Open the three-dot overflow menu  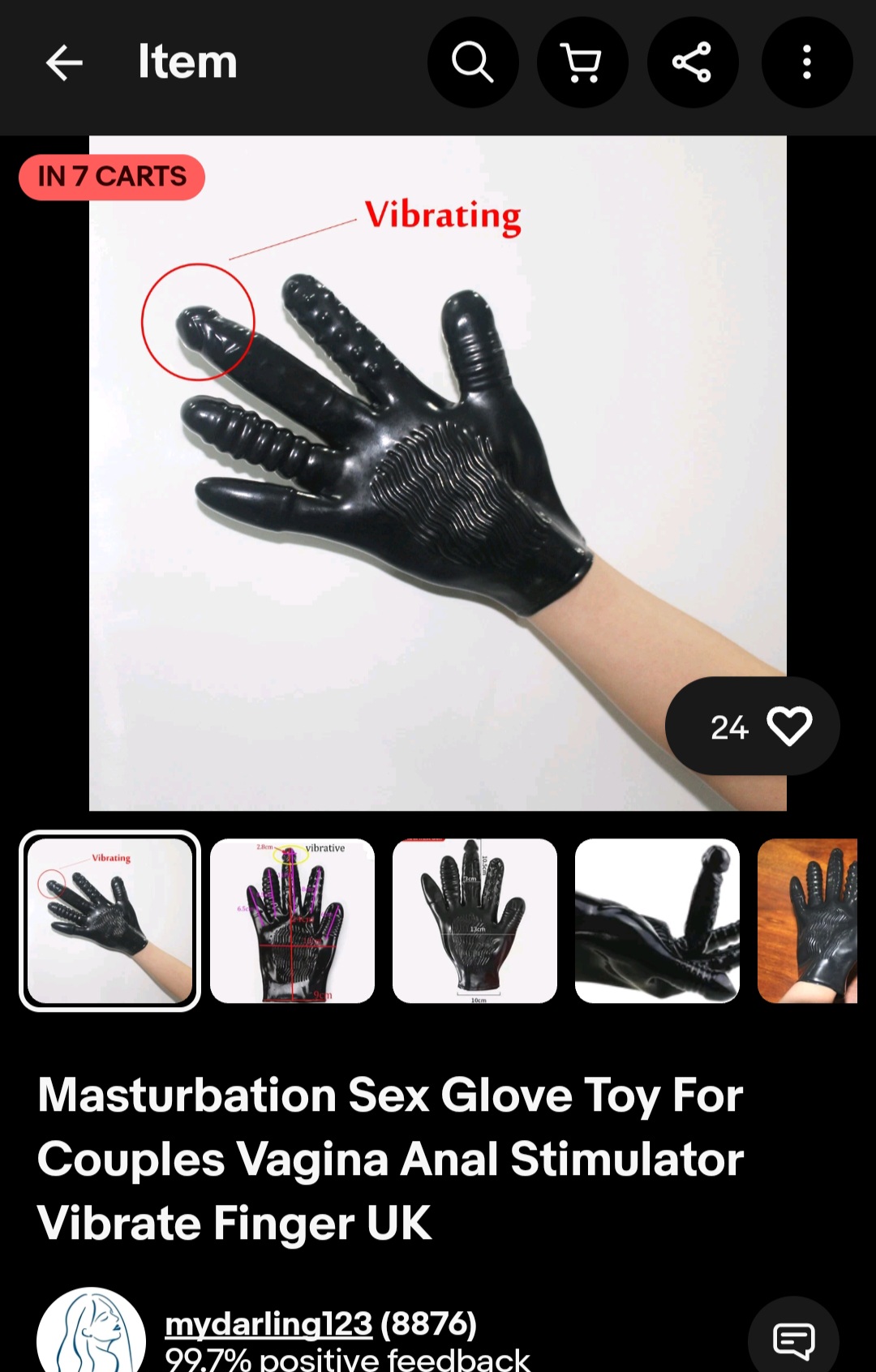click(806, 62)
